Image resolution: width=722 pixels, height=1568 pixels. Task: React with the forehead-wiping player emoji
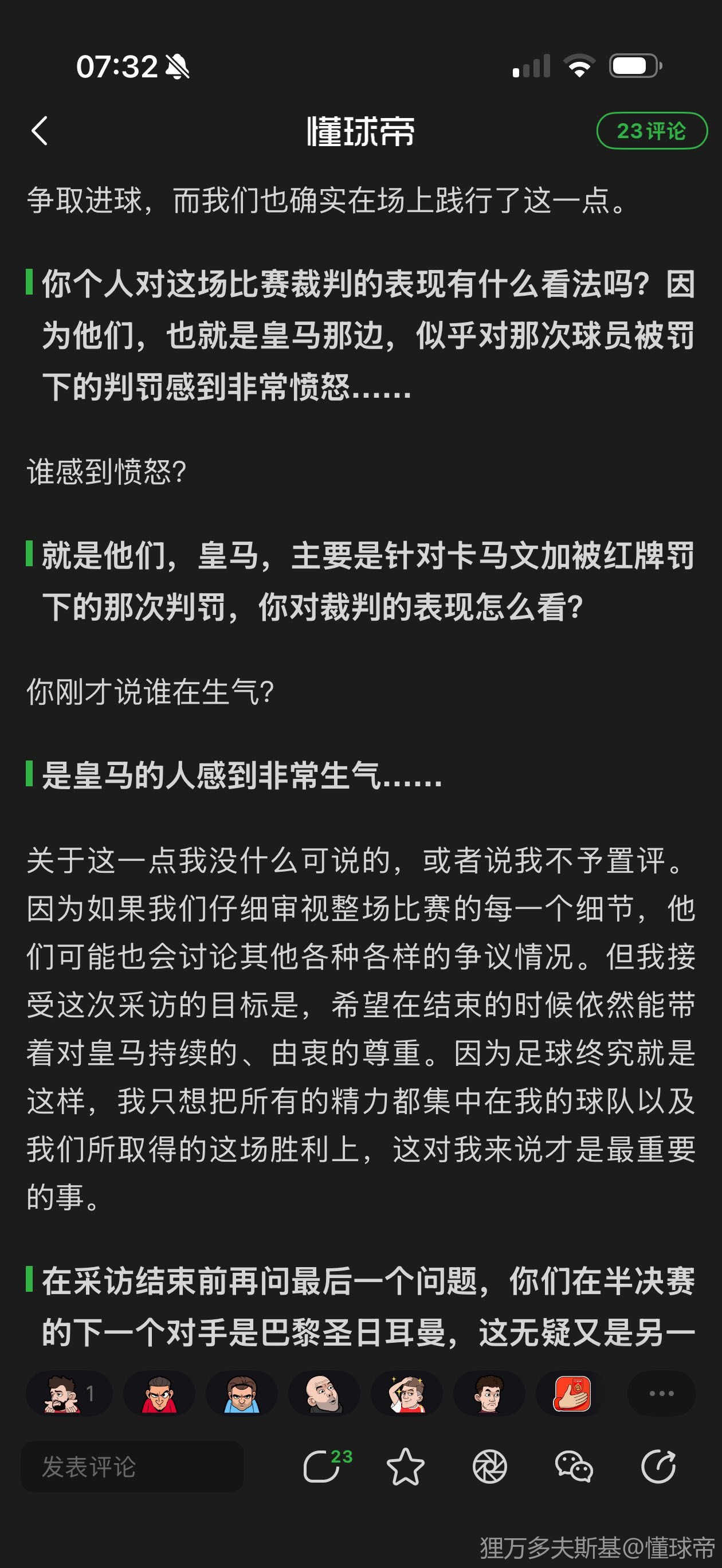point(407,1393)
